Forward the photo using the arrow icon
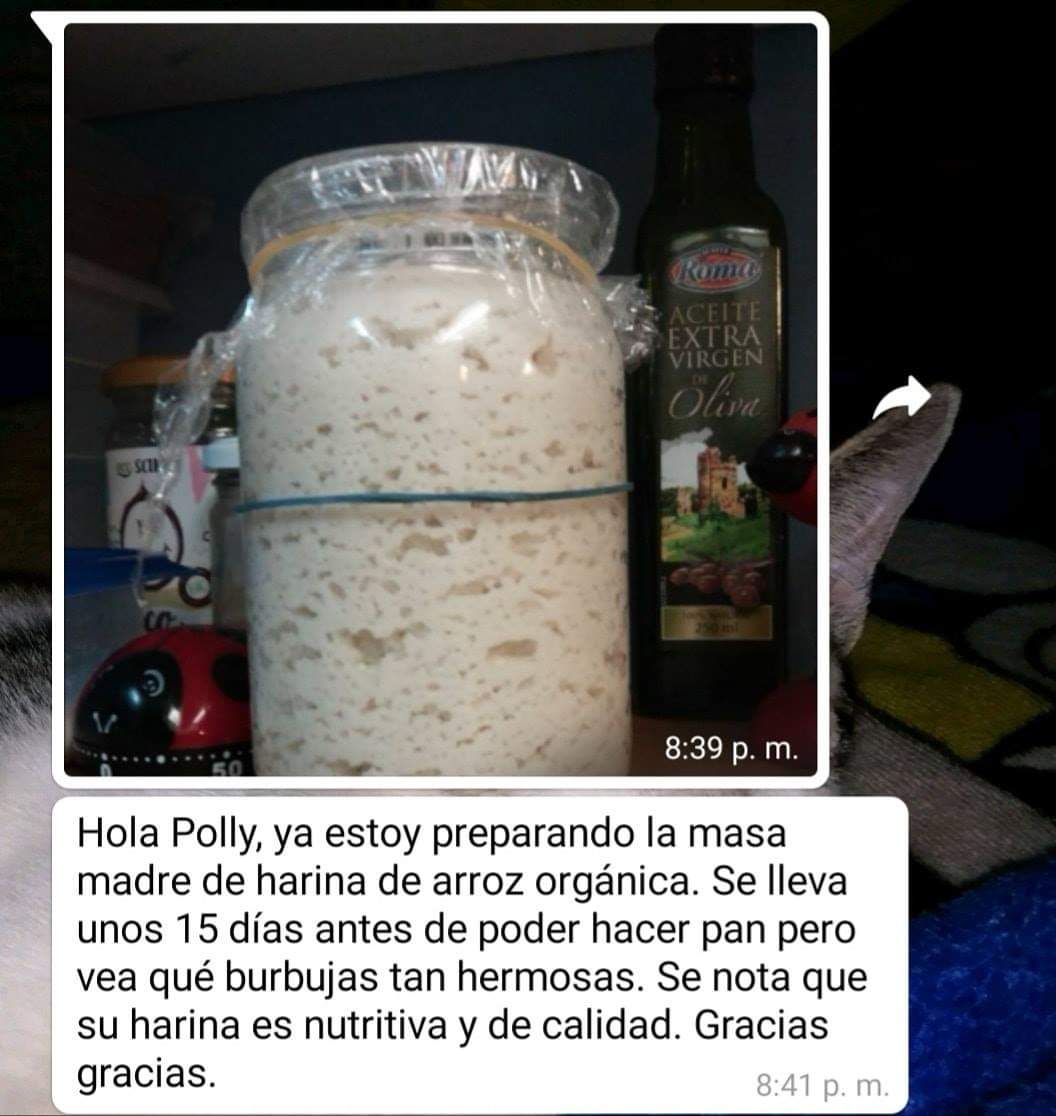The image size is (1056, 1116). [899, 401]
